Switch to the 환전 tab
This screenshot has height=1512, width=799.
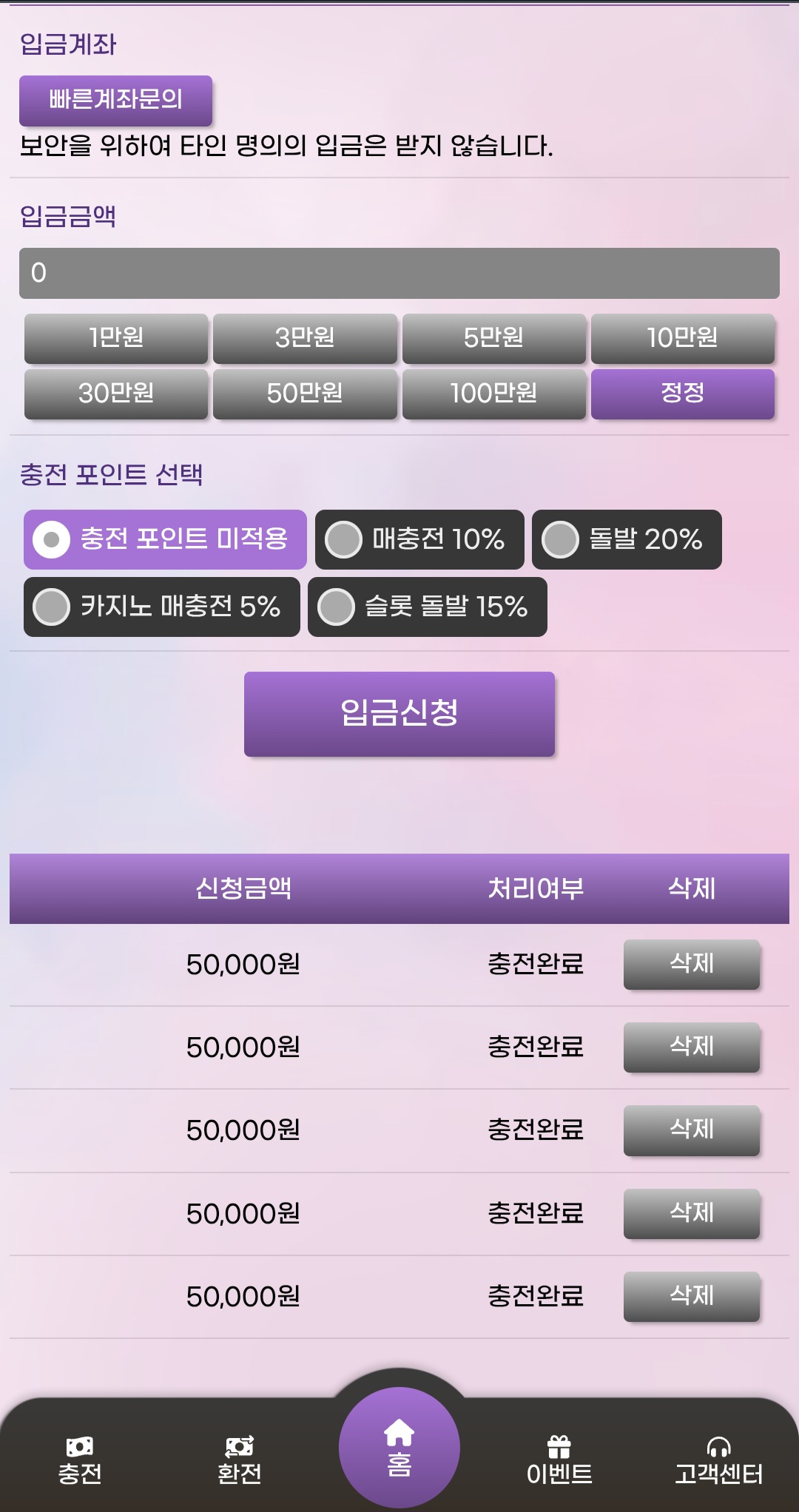[239, 1461]
